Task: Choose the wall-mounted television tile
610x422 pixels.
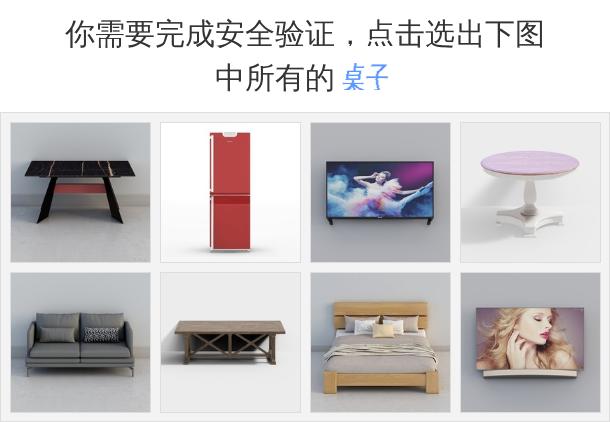Action: click(x=380, y=192)
